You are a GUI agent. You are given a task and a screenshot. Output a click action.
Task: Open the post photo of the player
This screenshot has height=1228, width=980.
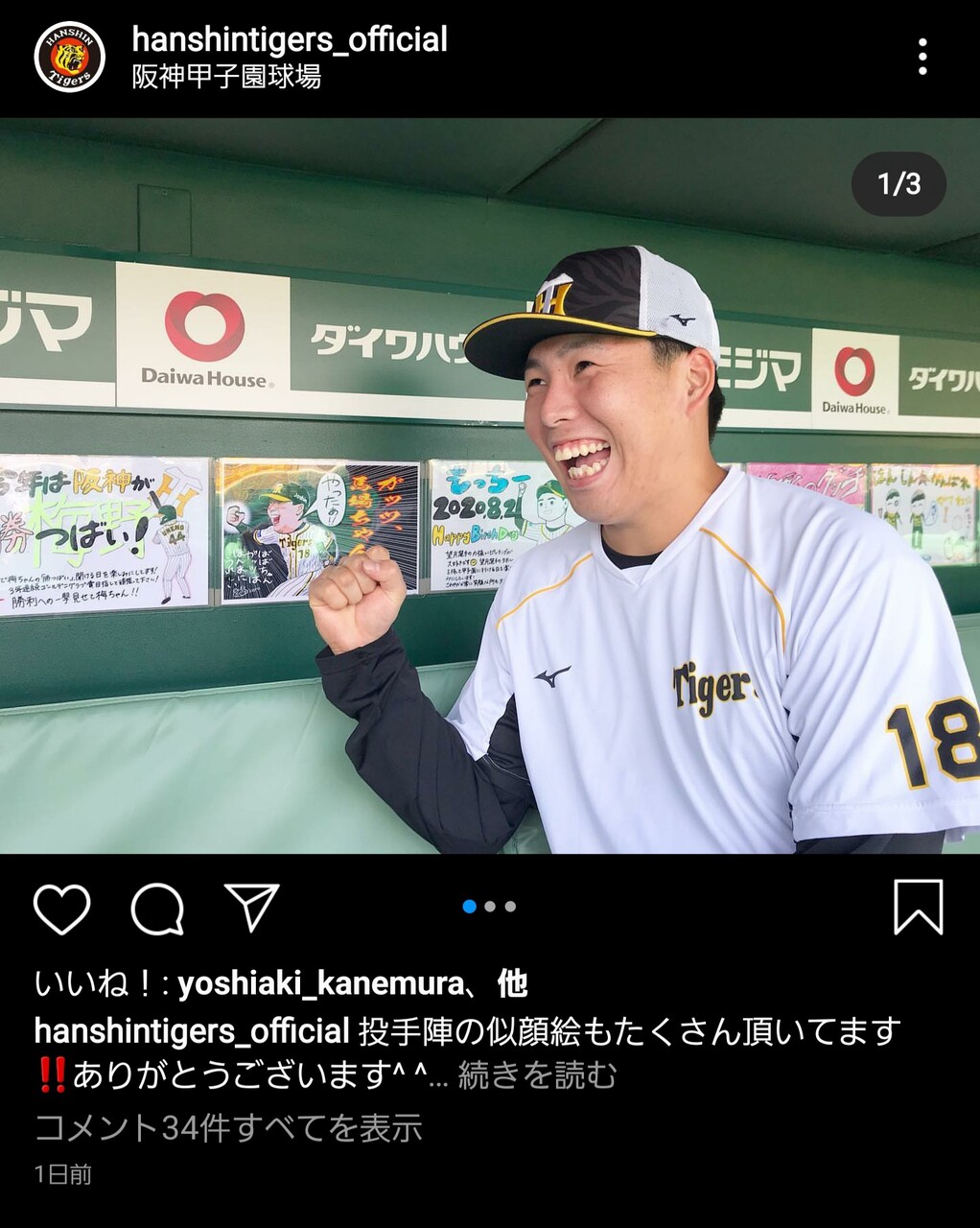(490, 485)
